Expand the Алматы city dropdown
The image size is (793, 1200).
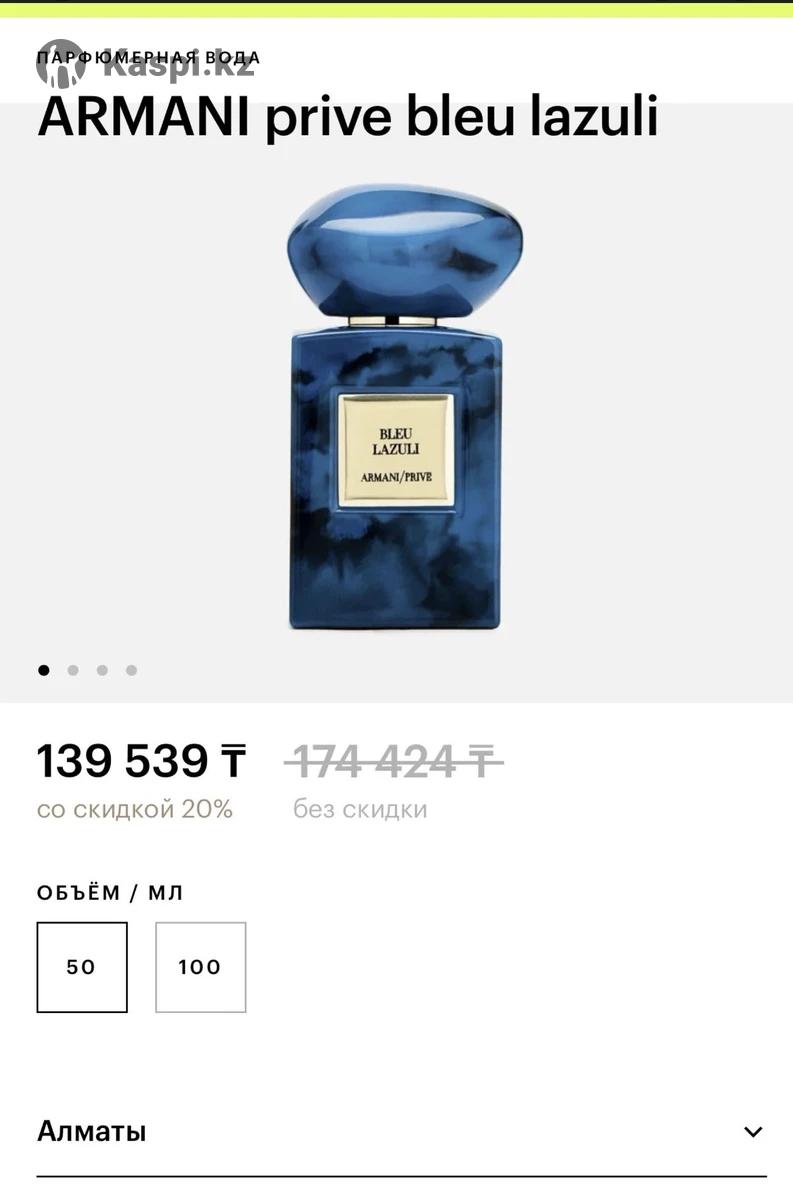753,1132
